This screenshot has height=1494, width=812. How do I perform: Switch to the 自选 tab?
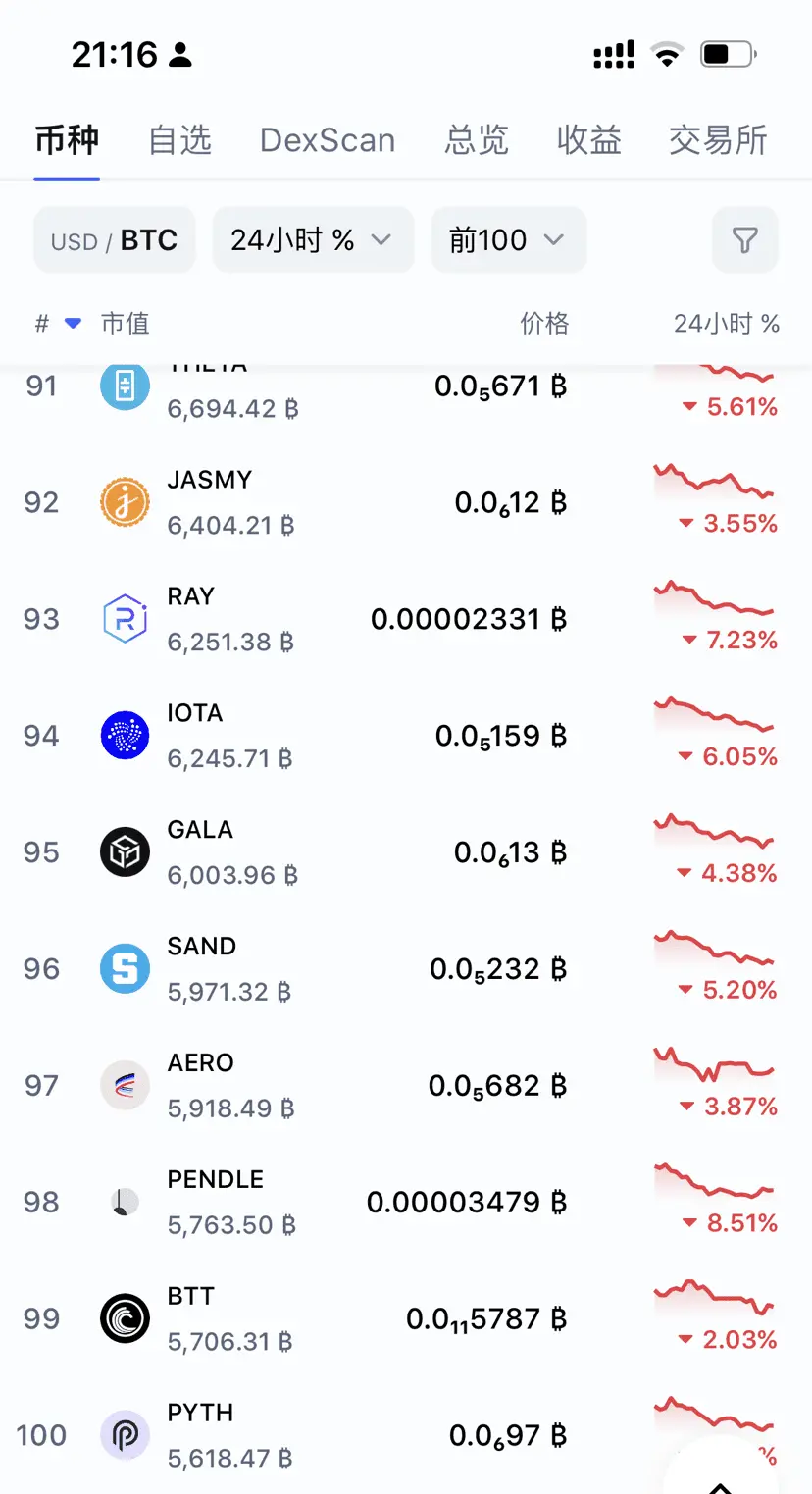[179, 140]
